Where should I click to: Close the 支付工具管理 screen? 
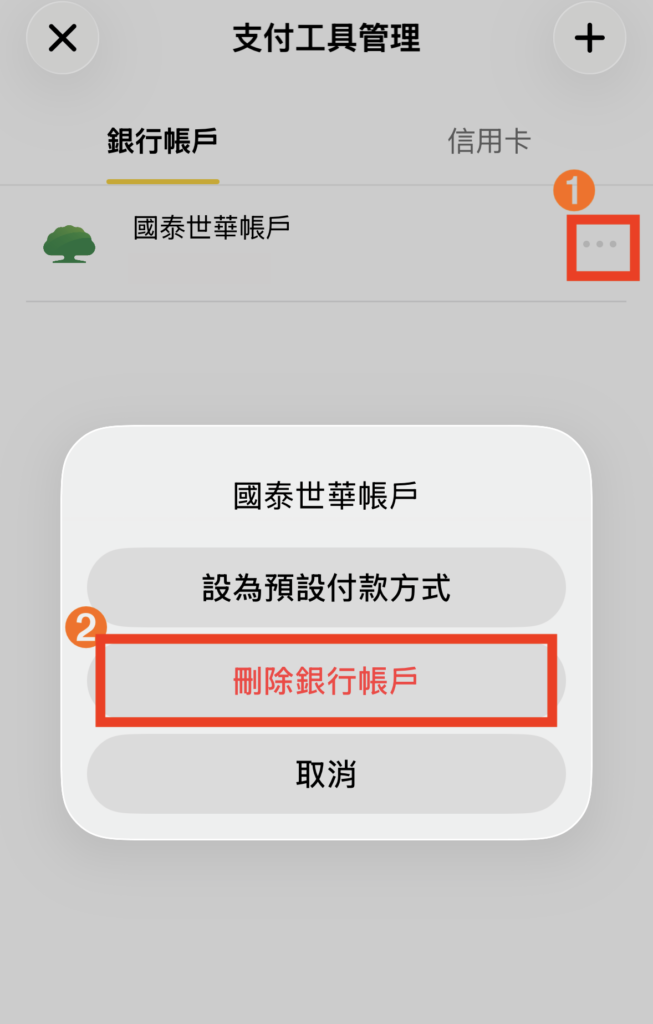click(63, 38)
